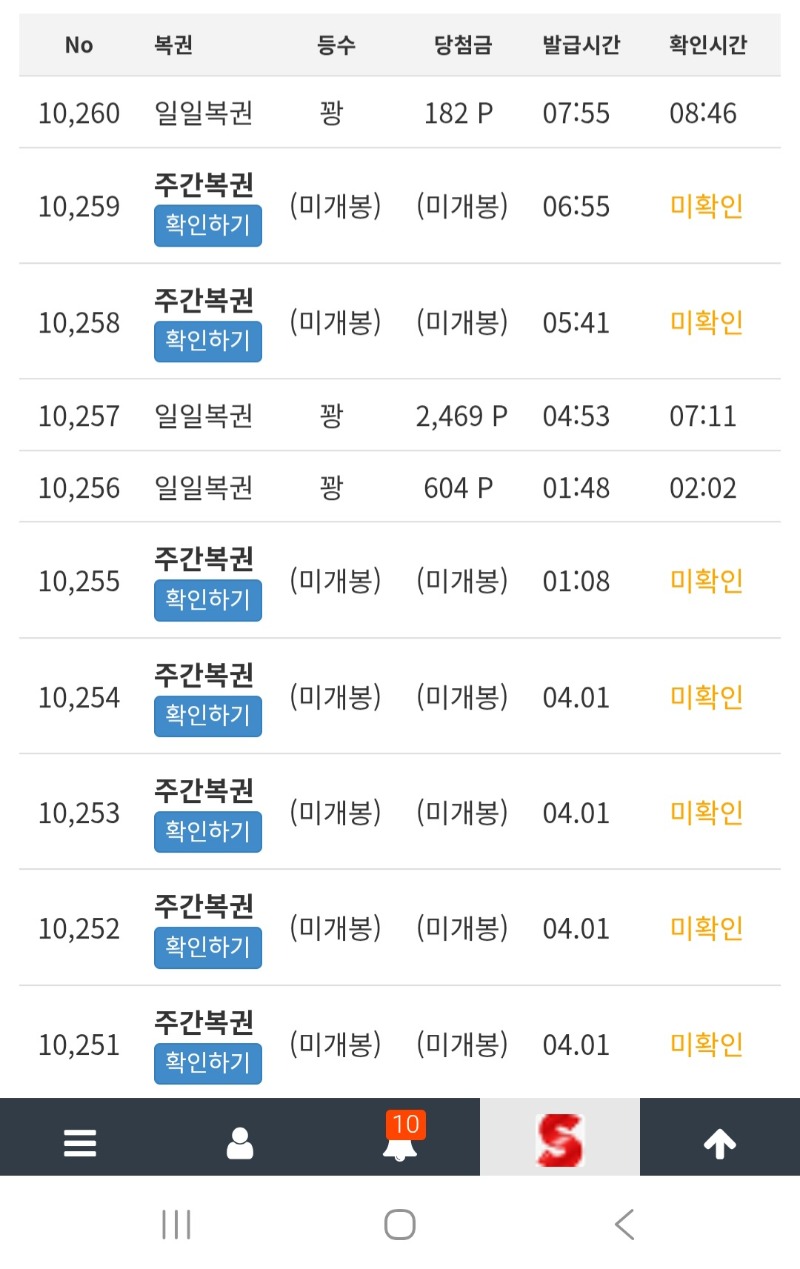800x1269 pixels.
Task: Tap 확인하기 for ticket 10,252
Action: click(x=208, y=948)
